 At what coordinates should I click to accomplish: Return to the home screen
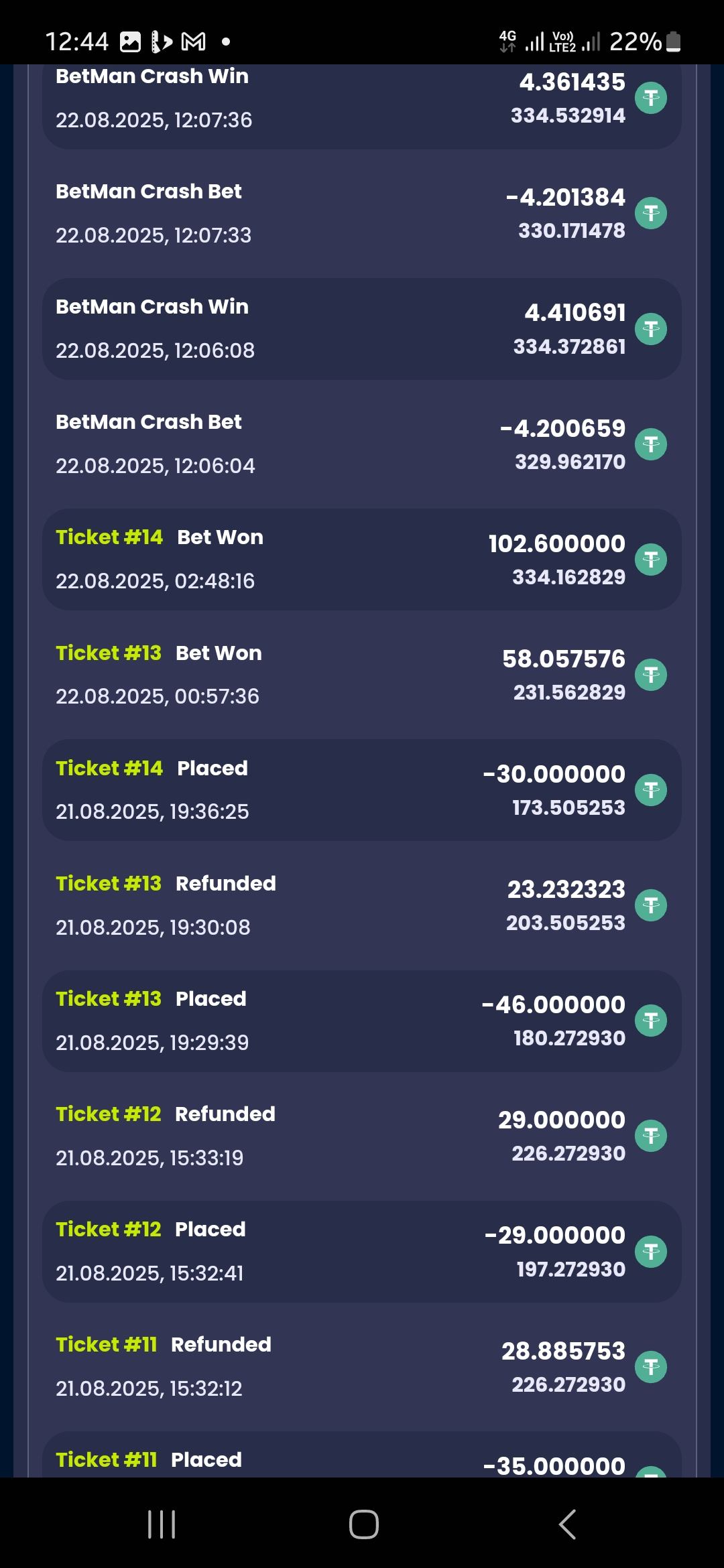click(x=363, y=1524)
